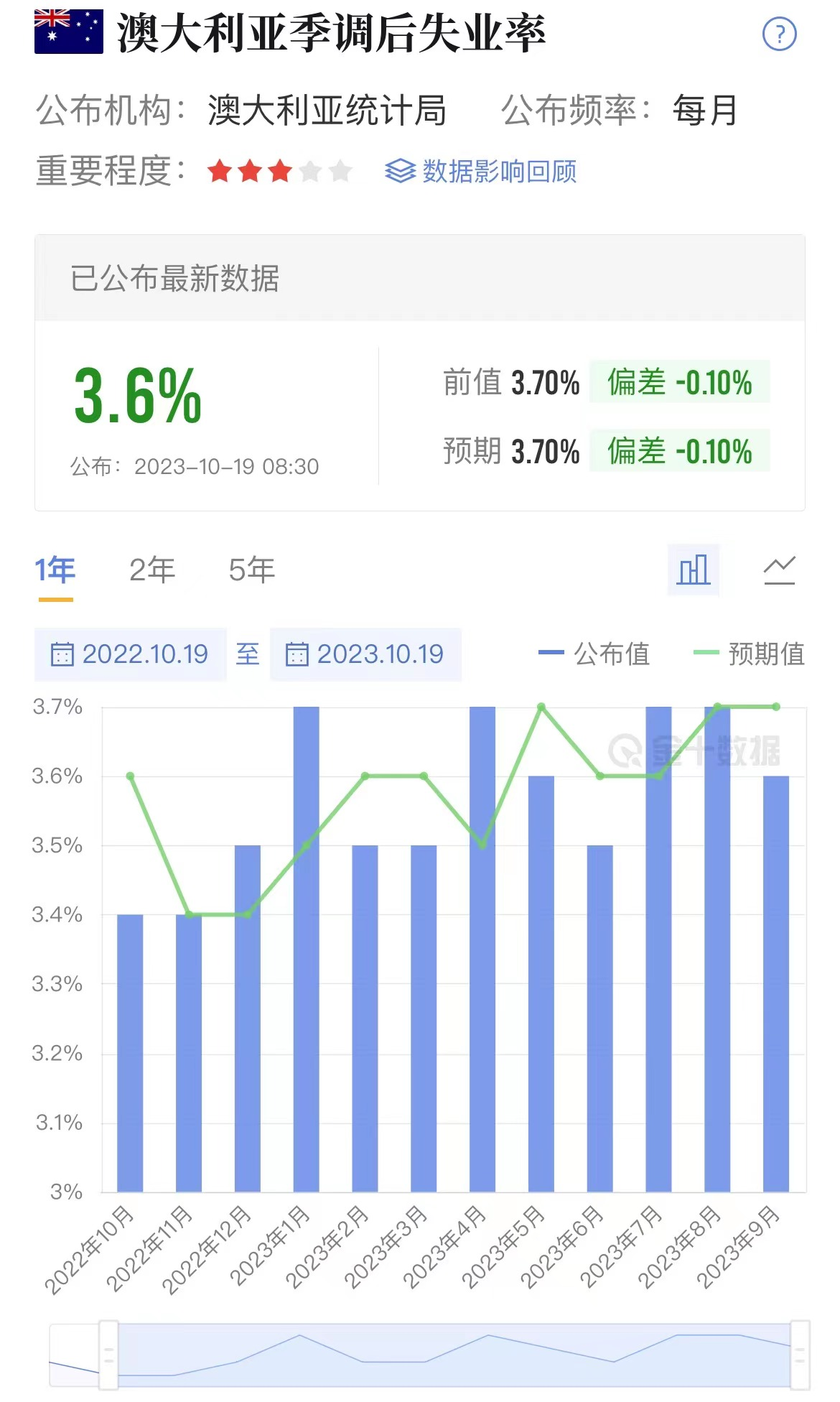
Task: Select the 1年 time range tab
Action: [56, 570]
